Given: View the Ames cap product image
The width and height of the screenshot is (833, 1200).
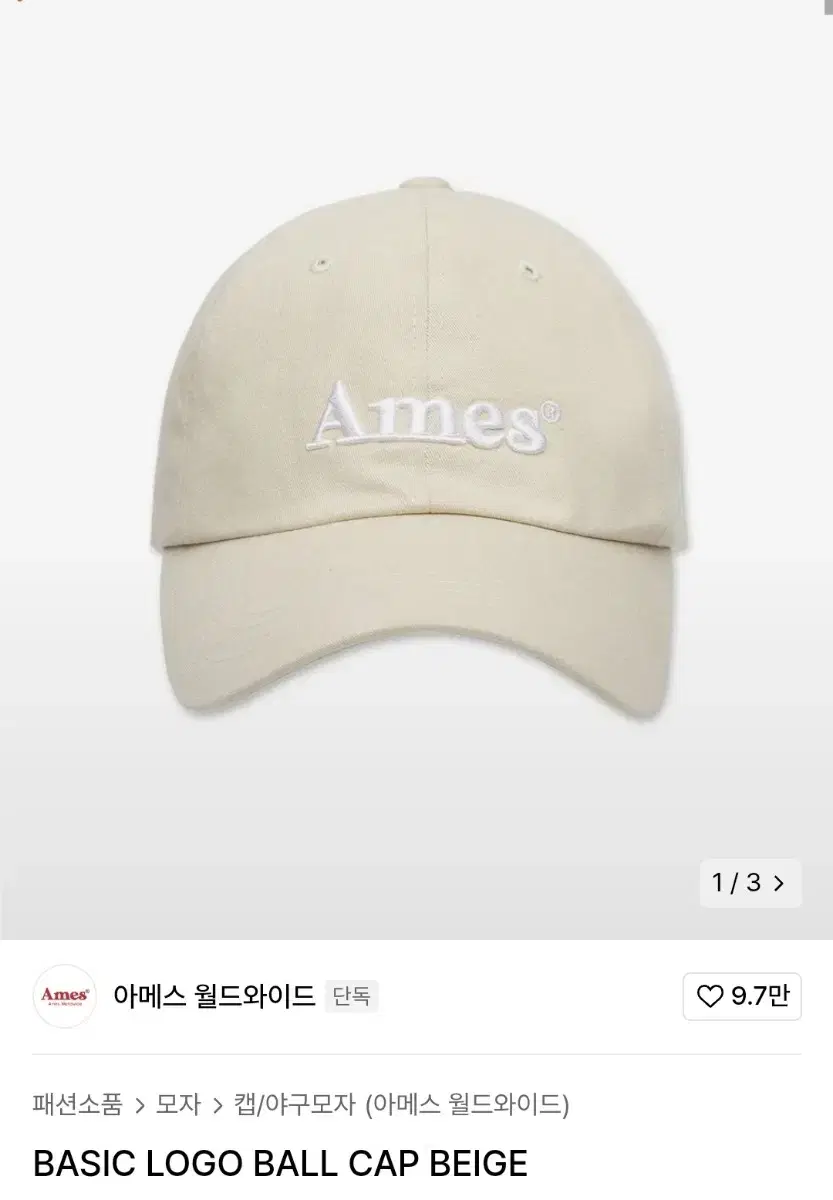Looking at the screenshot, I should pyautogui.click(x=420, y=450).
